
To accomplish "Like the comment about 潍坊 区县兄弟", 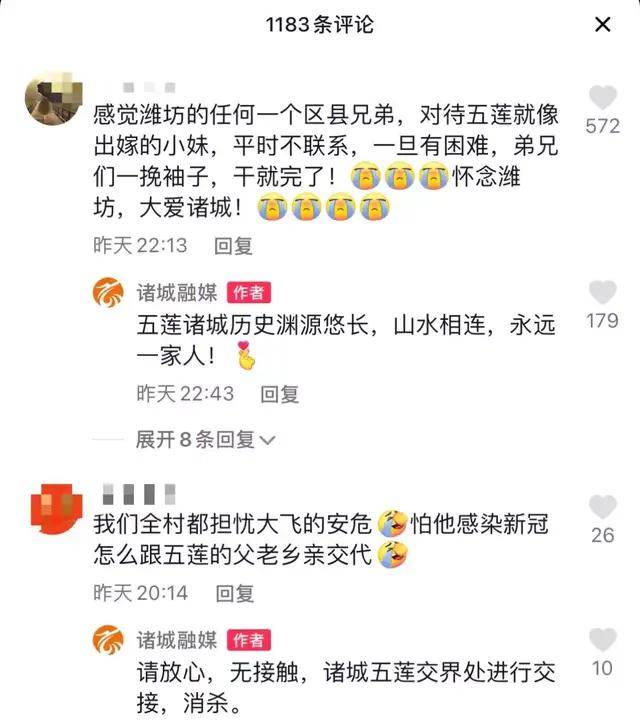I will tap(602, 98).
